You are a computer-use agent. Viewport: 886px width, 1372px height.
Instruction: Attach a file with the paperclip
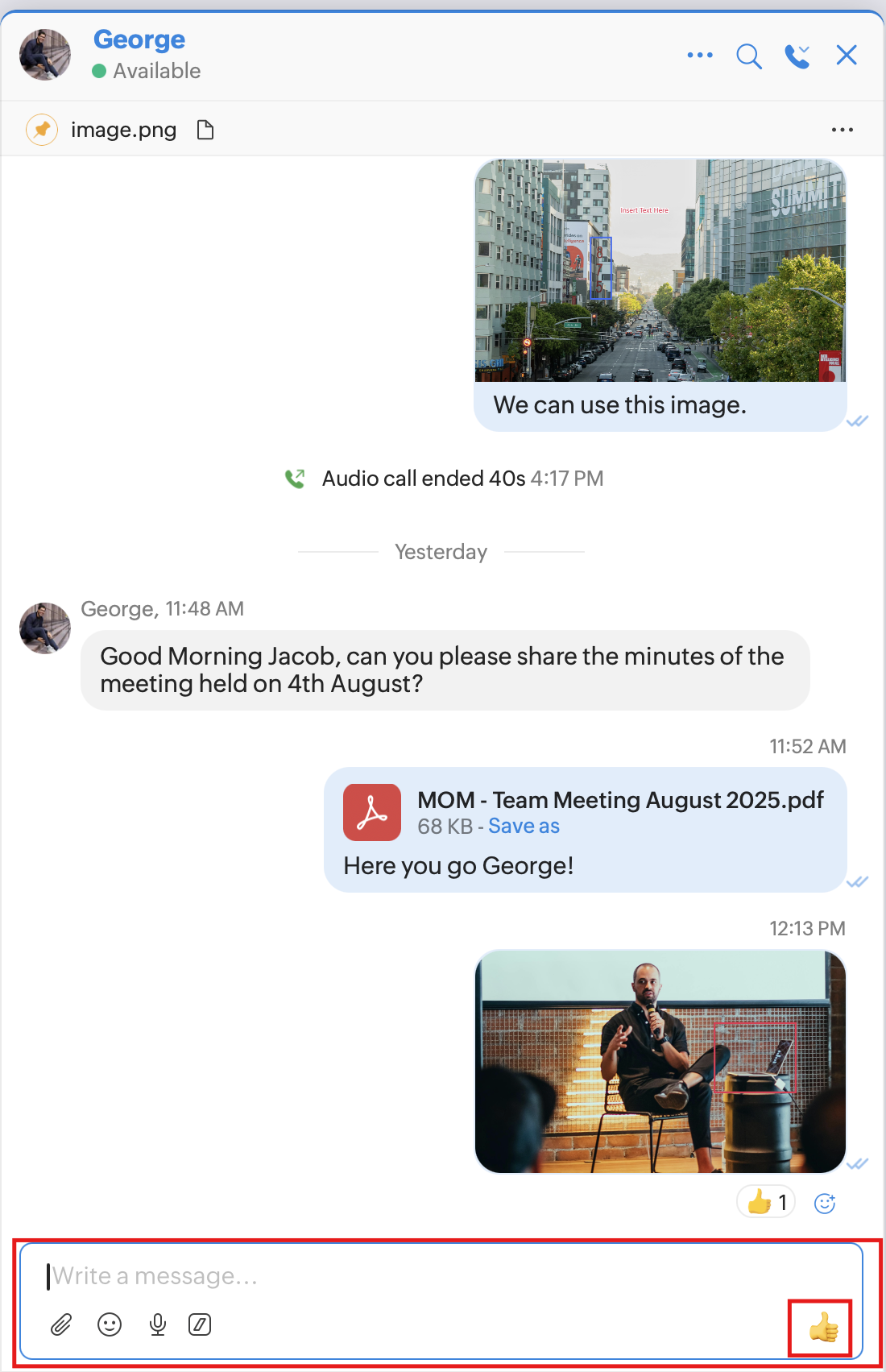click(61, 1324)
